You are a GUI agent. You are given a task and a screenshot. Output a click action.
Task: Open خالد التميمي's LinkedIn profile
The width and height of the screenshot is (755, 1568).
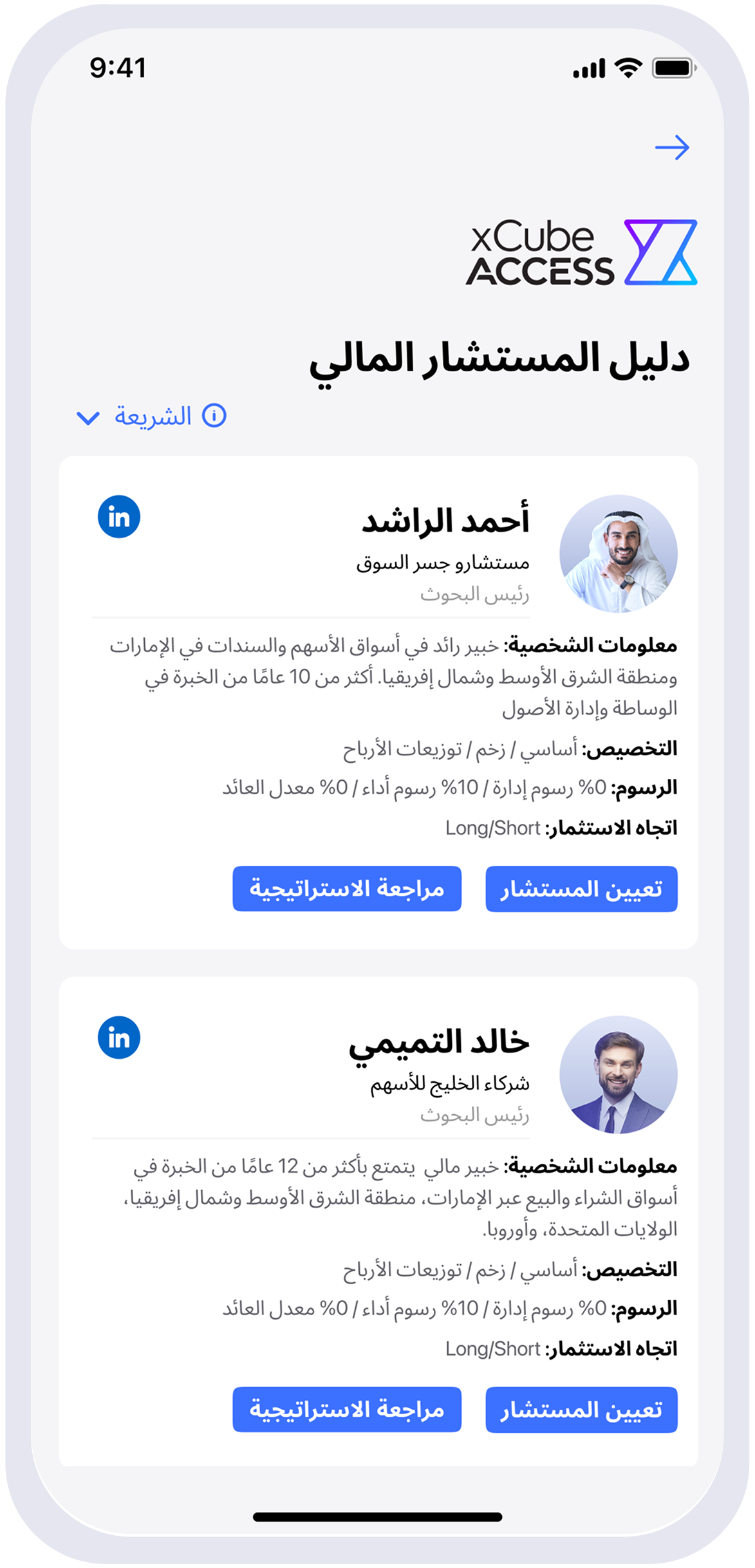pos(119,1037)
